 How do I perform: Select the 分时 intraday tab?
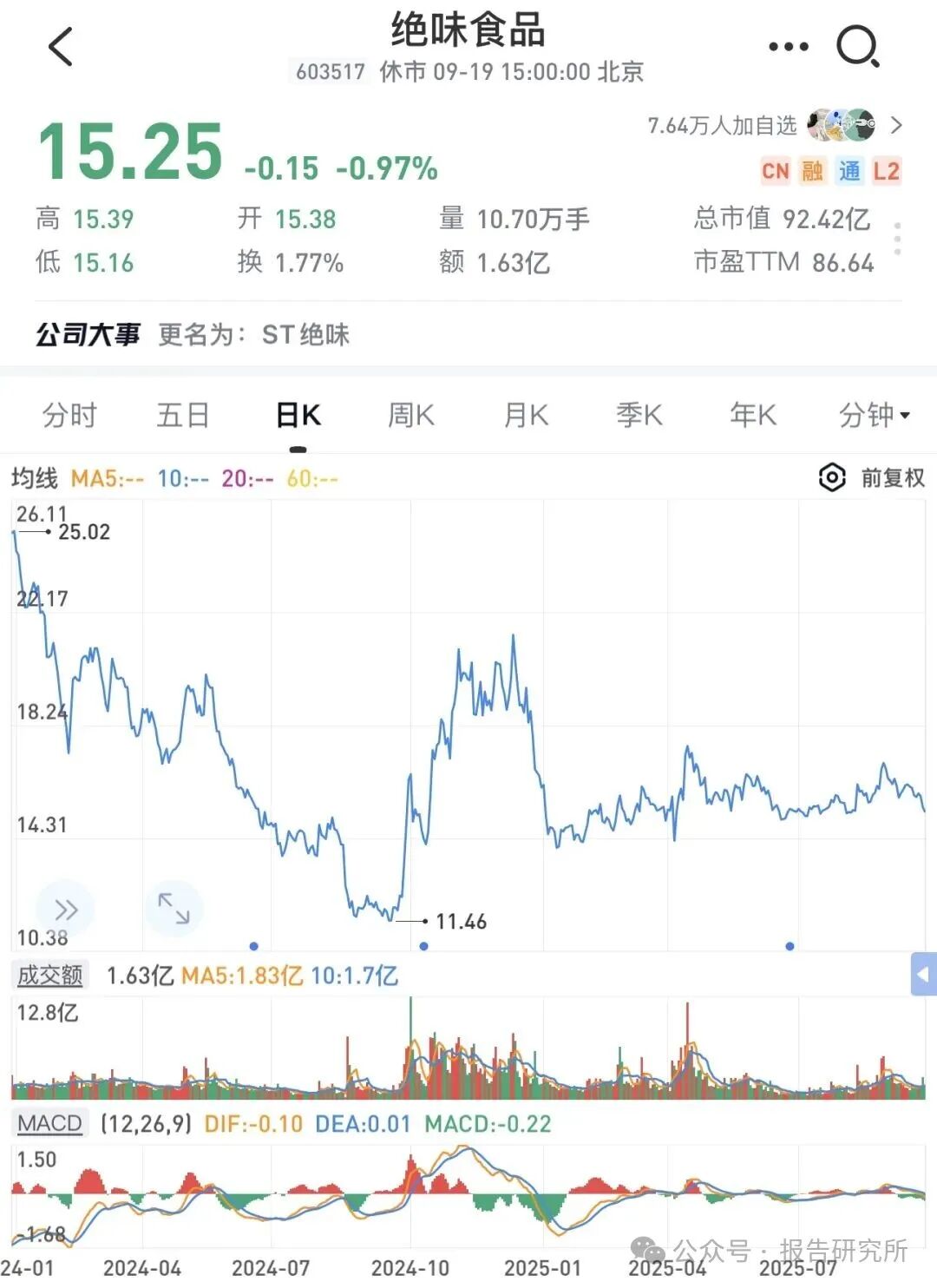pos(70,415)
